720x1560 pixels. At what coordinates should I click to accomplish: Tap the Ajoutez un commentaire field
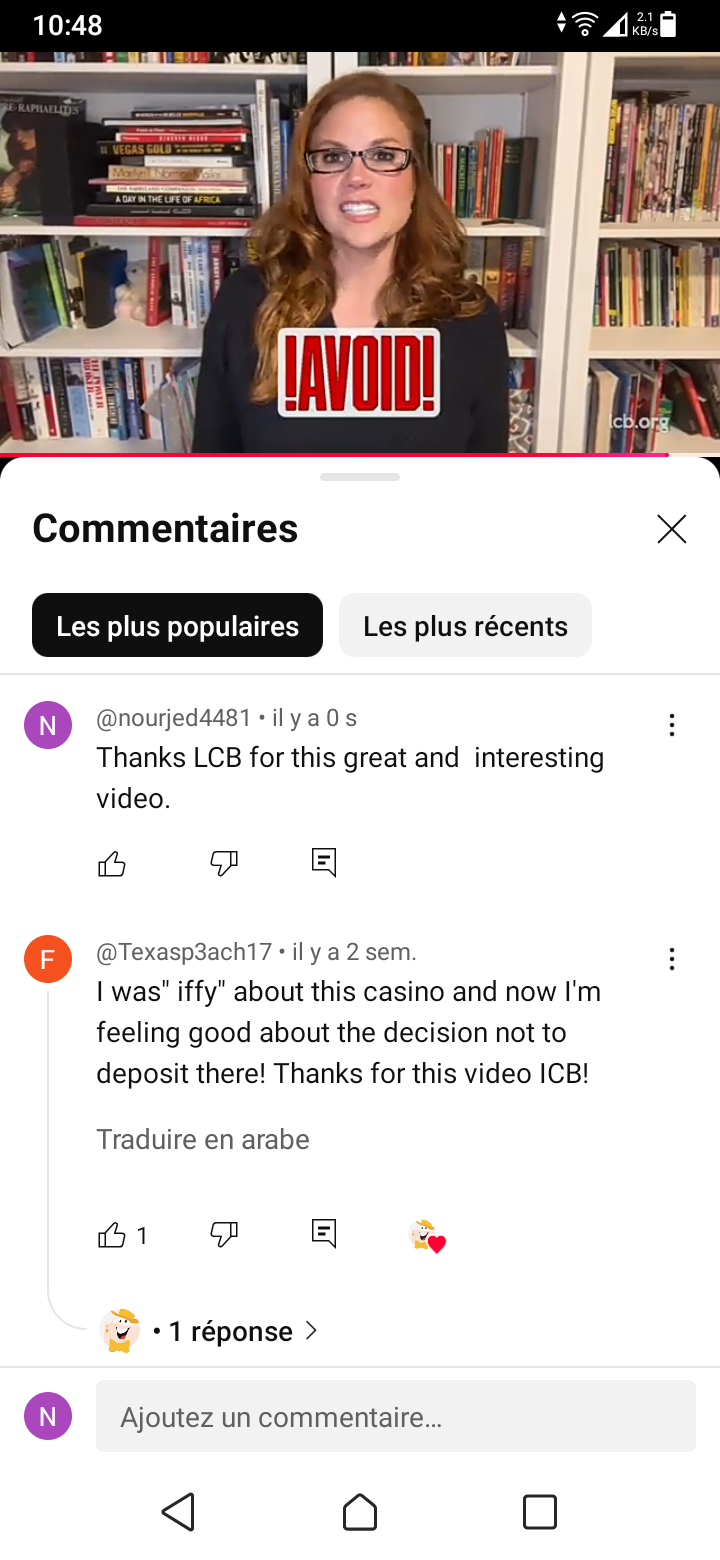pyautogui.click(x=395, y=1417)
